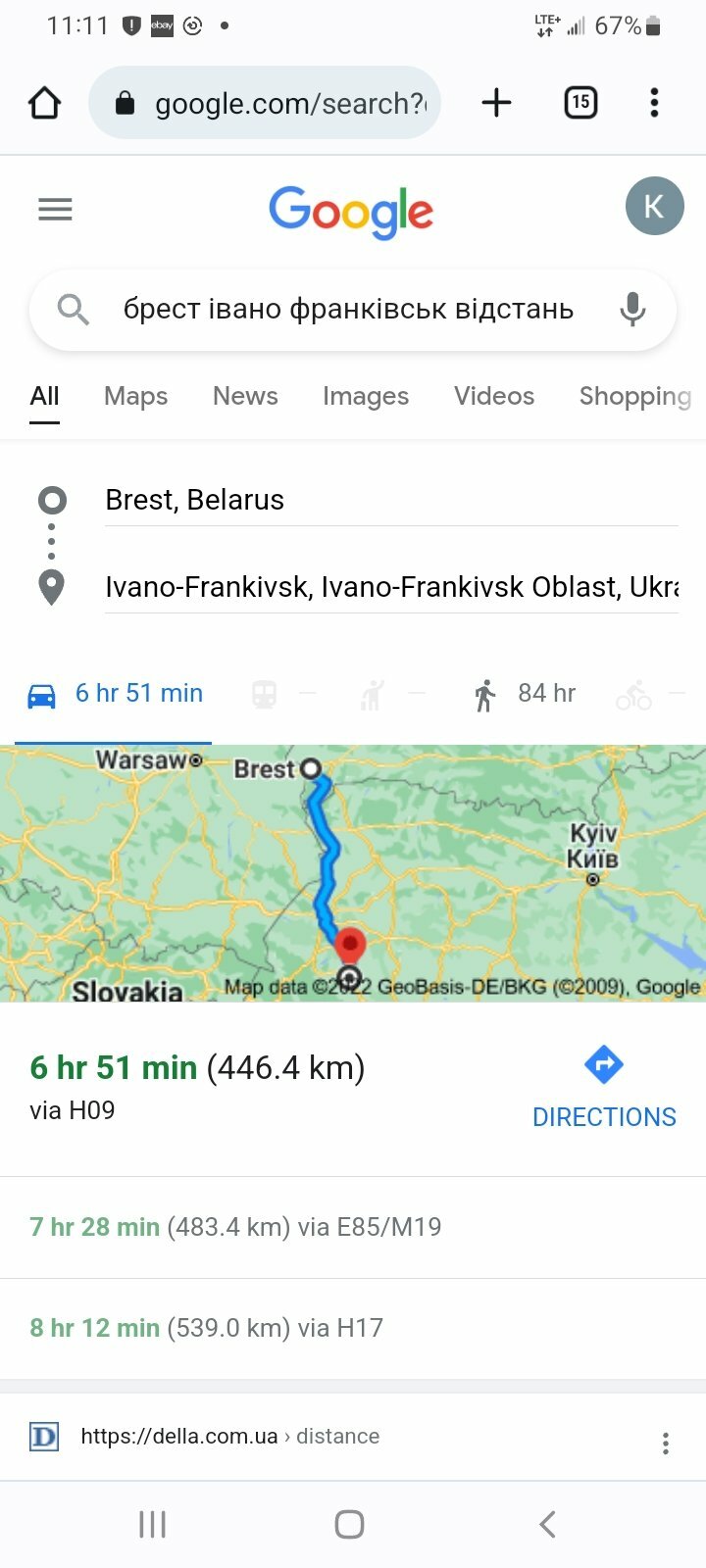706x1568 pixels.
Task: Go to the browser home page
Action: pyautogui.click(x=45, y=103)
